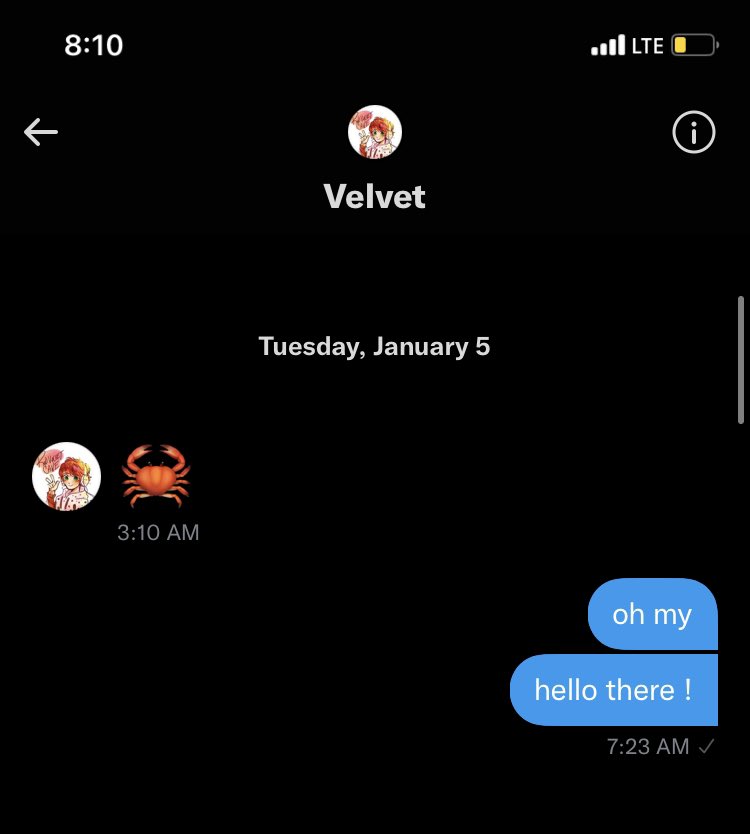Go back with the arrow icon
750x834 pixels.
(x=41, y=132)
